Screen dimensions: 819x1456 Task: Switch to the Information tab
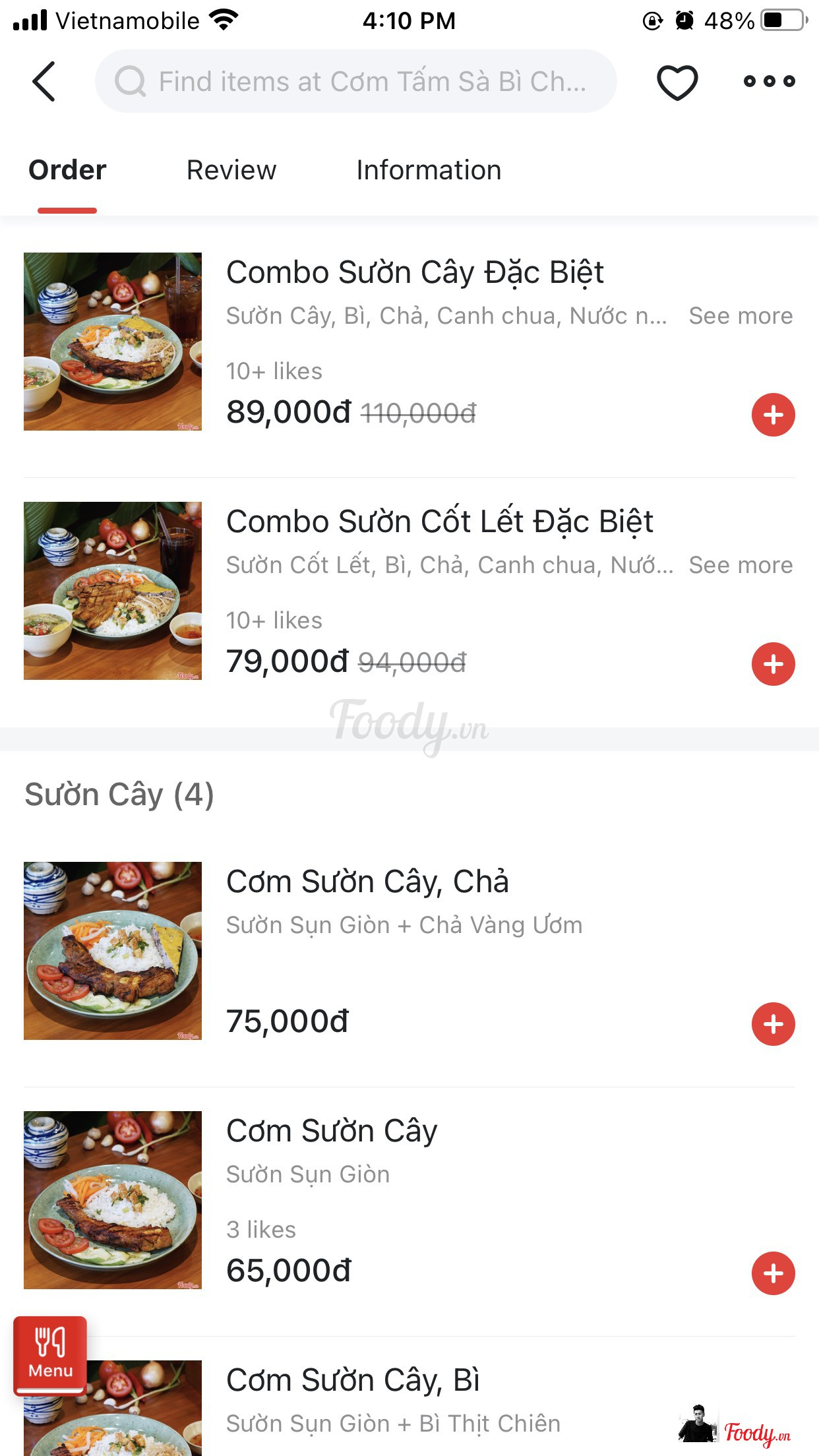(x=429, y=170)
